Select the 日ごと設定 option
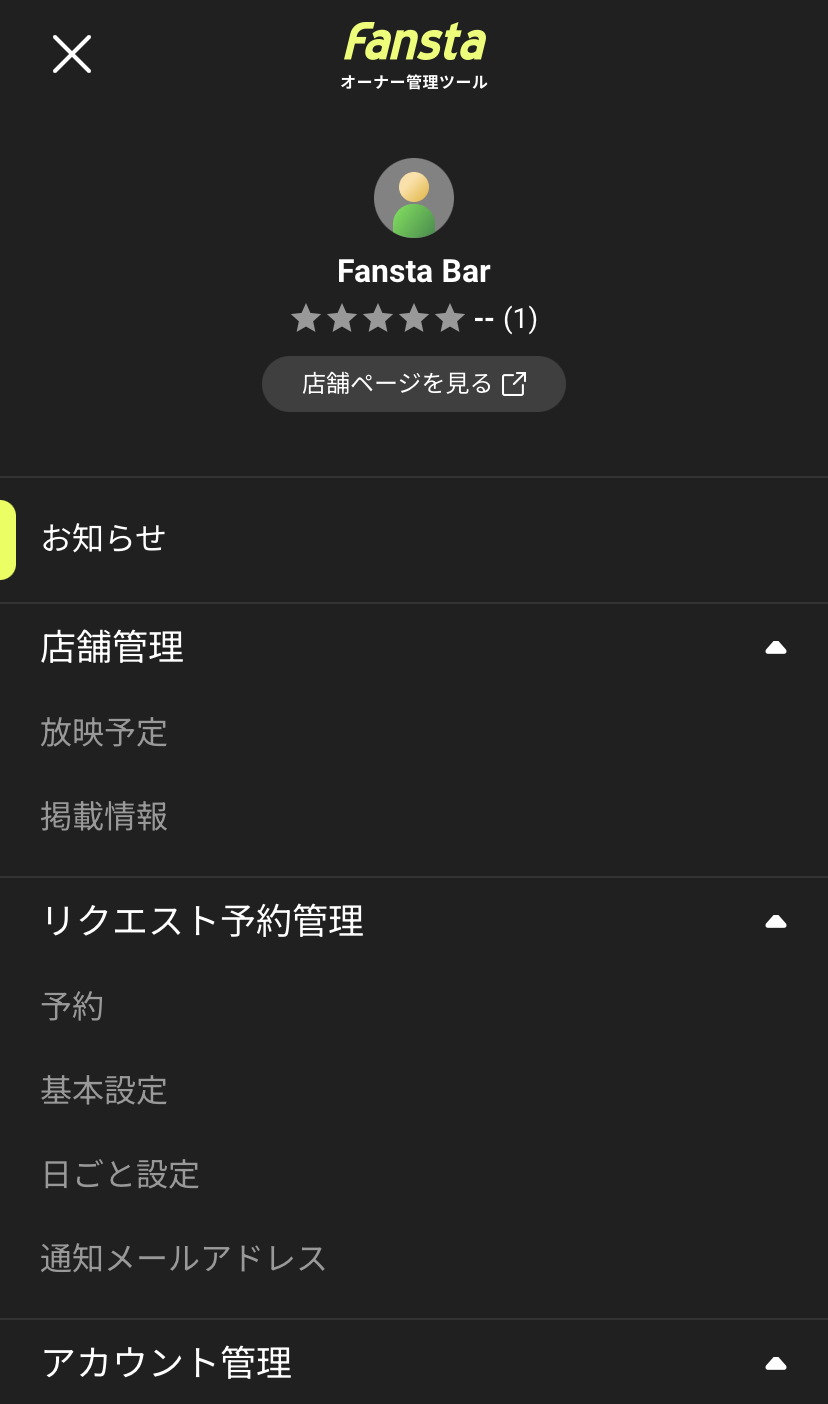This screenshot has width=828, height=1404. point(119,1175)
